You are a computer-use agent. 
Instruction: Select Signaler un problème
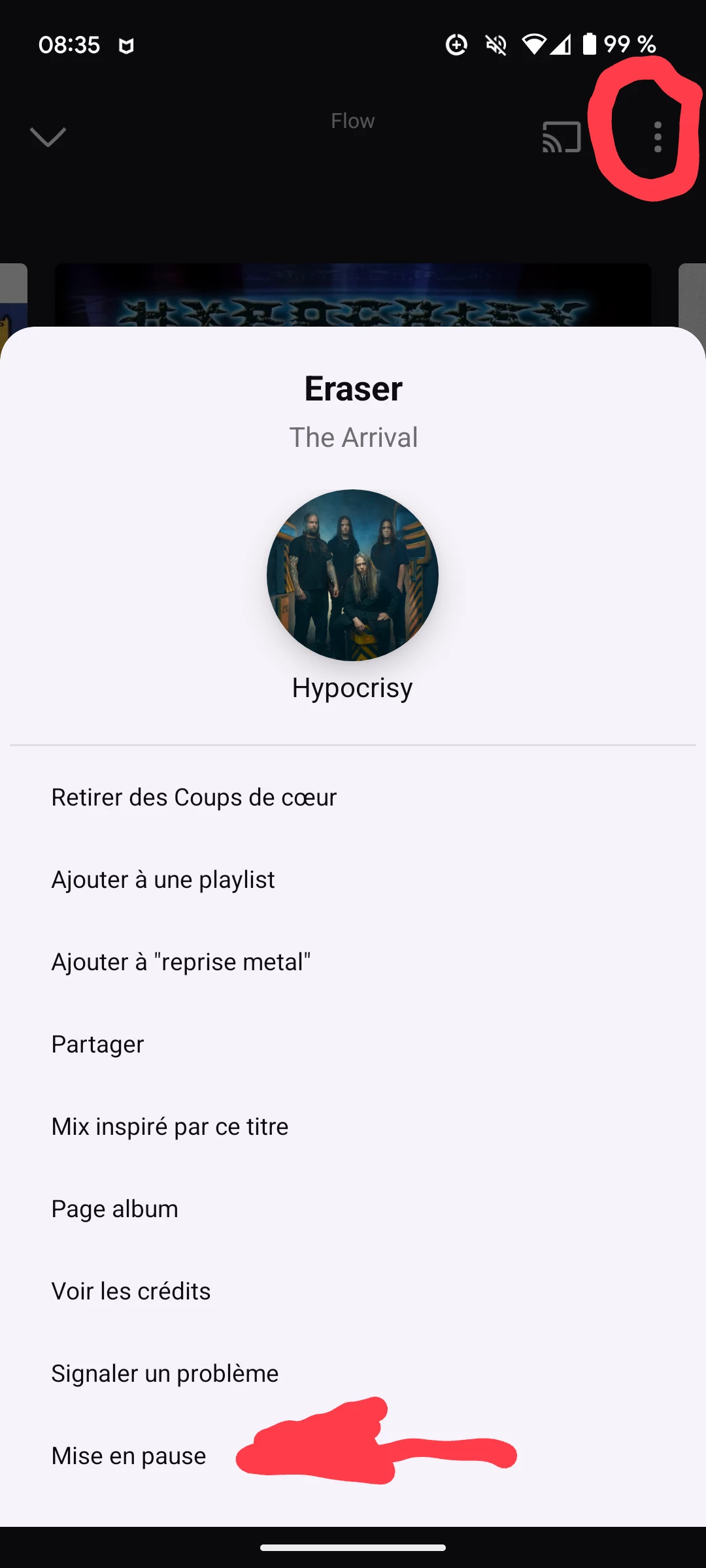[165, 1374]
